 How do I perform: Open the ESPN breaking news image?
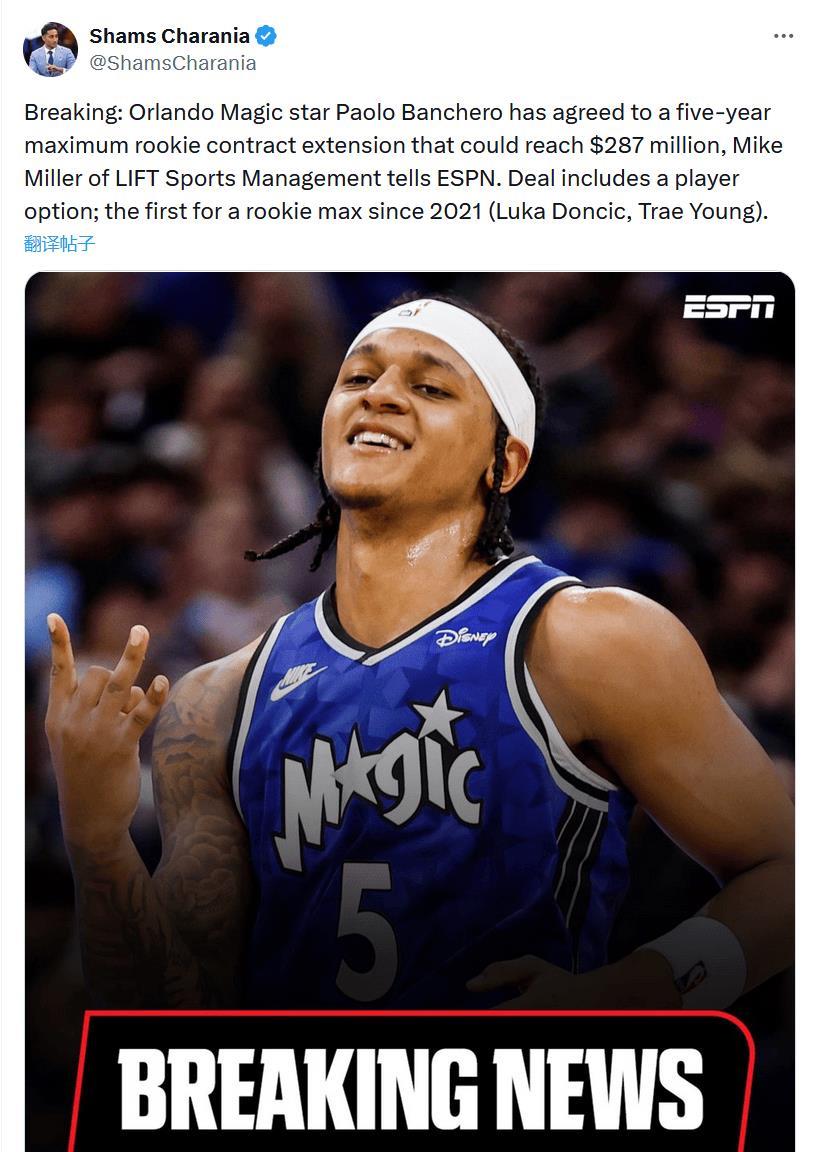pos(409,700)
